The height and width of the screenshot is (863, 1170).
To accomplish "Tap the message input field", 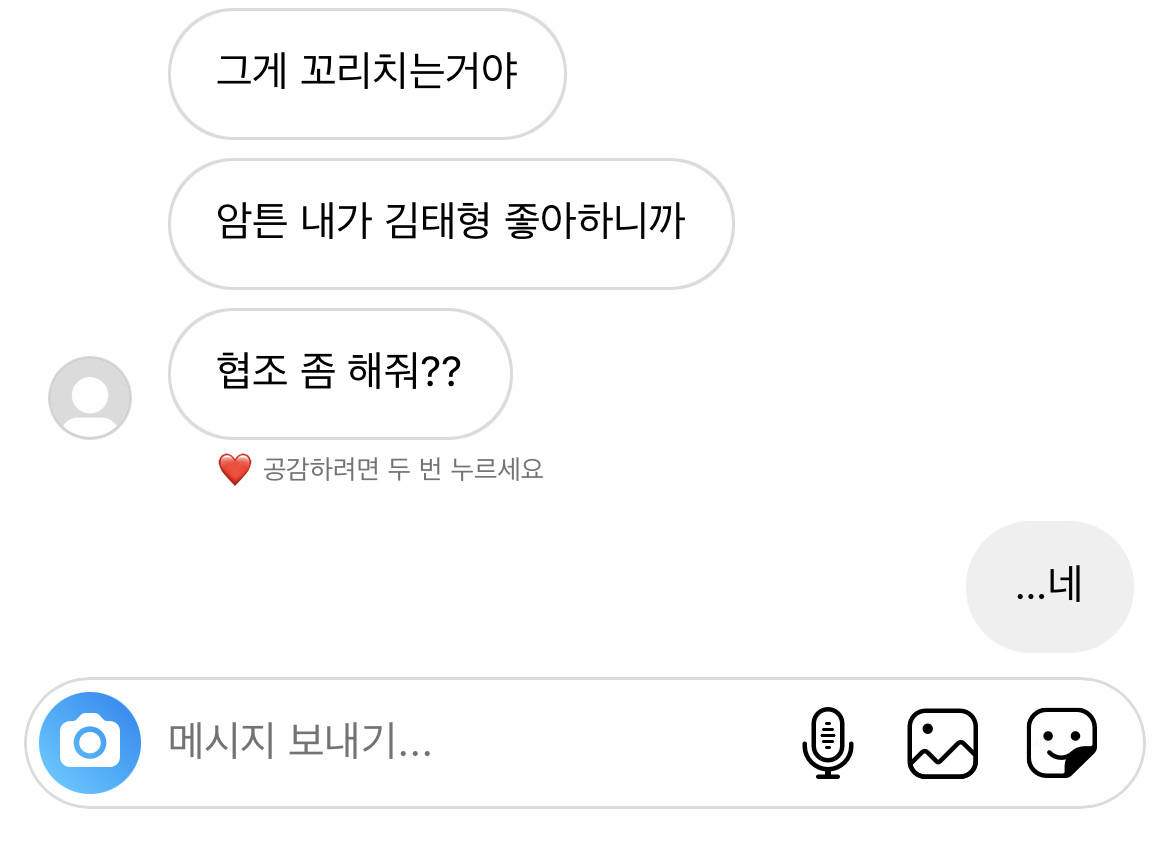I will coord(450,743).
